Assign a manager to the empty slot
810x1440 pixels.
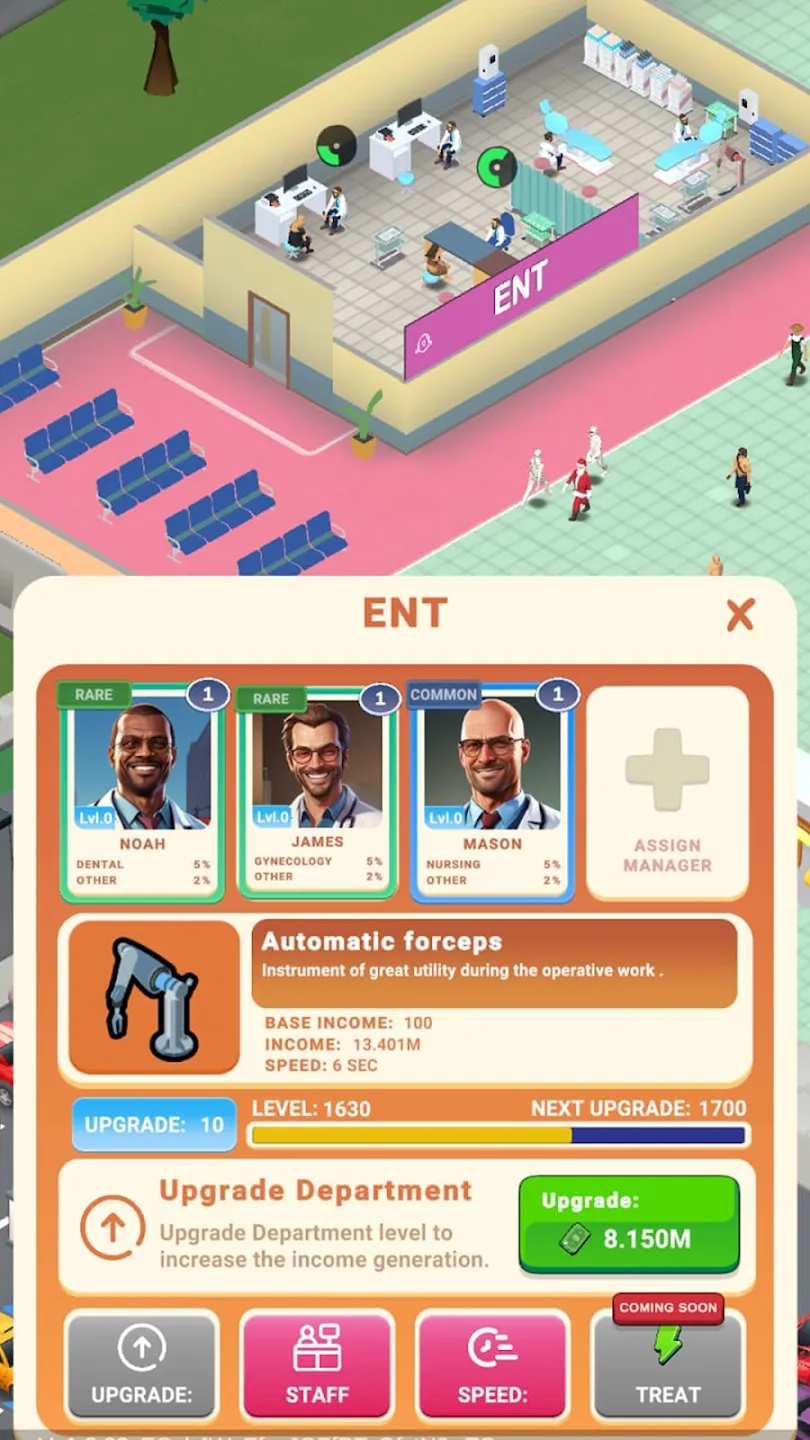click(667, 792)
